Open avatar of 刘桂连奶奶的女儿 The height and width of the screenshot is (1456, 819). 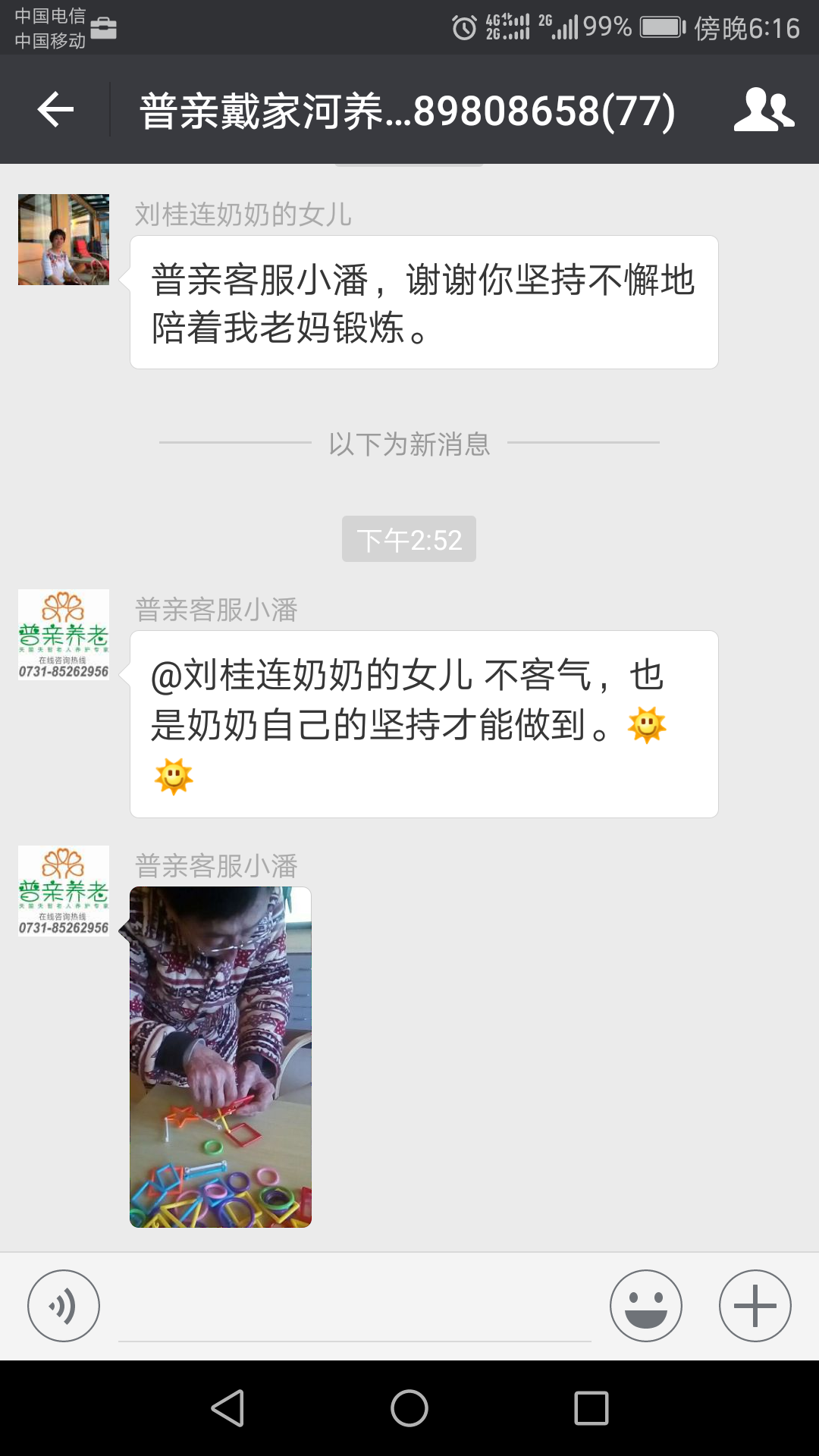[x=64, y=240]
